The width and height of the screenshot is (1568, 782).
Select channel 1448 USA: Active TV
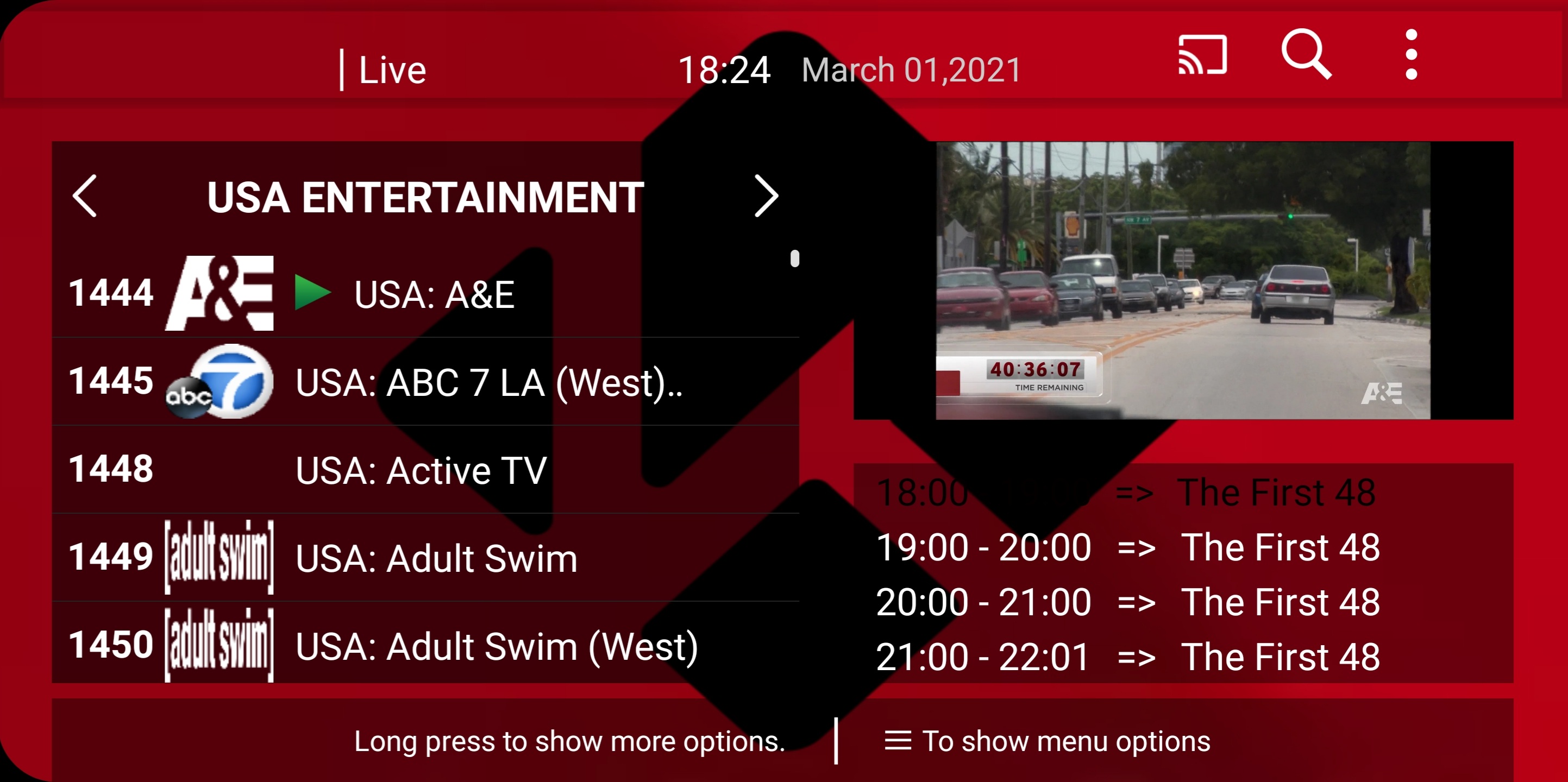point(420,470)
